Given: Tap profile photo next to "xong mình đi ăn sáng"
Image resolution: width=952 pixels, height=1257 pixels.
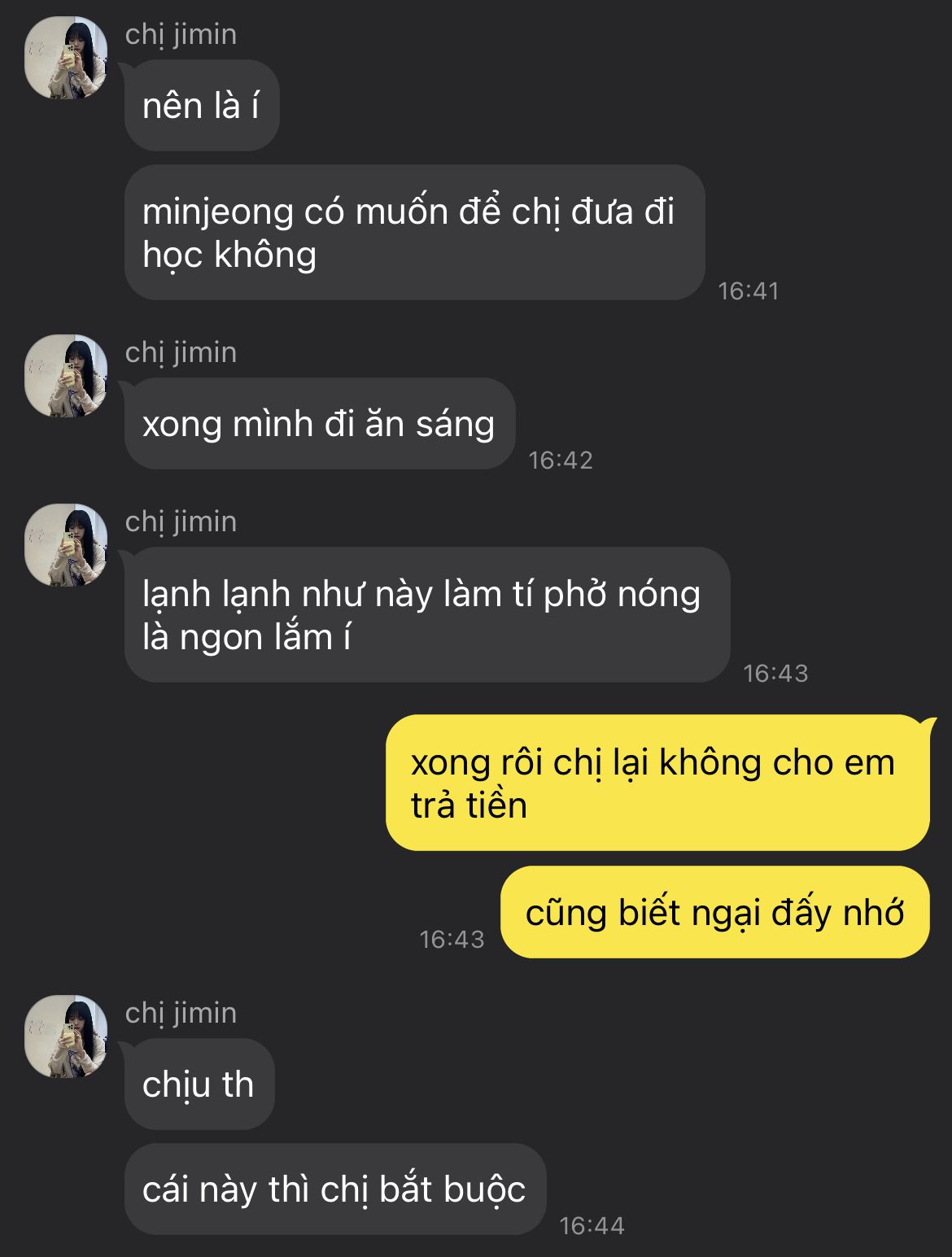Looking at the screenshot, I should [x=66, y=376].
